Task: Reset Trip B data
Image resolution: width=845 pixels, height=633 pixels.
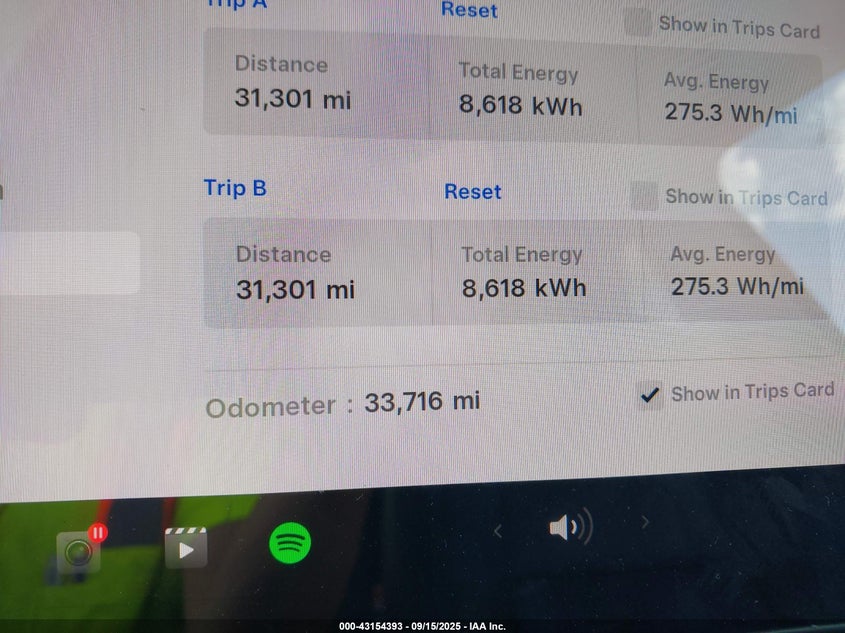Action: click(x=472, y=191)
